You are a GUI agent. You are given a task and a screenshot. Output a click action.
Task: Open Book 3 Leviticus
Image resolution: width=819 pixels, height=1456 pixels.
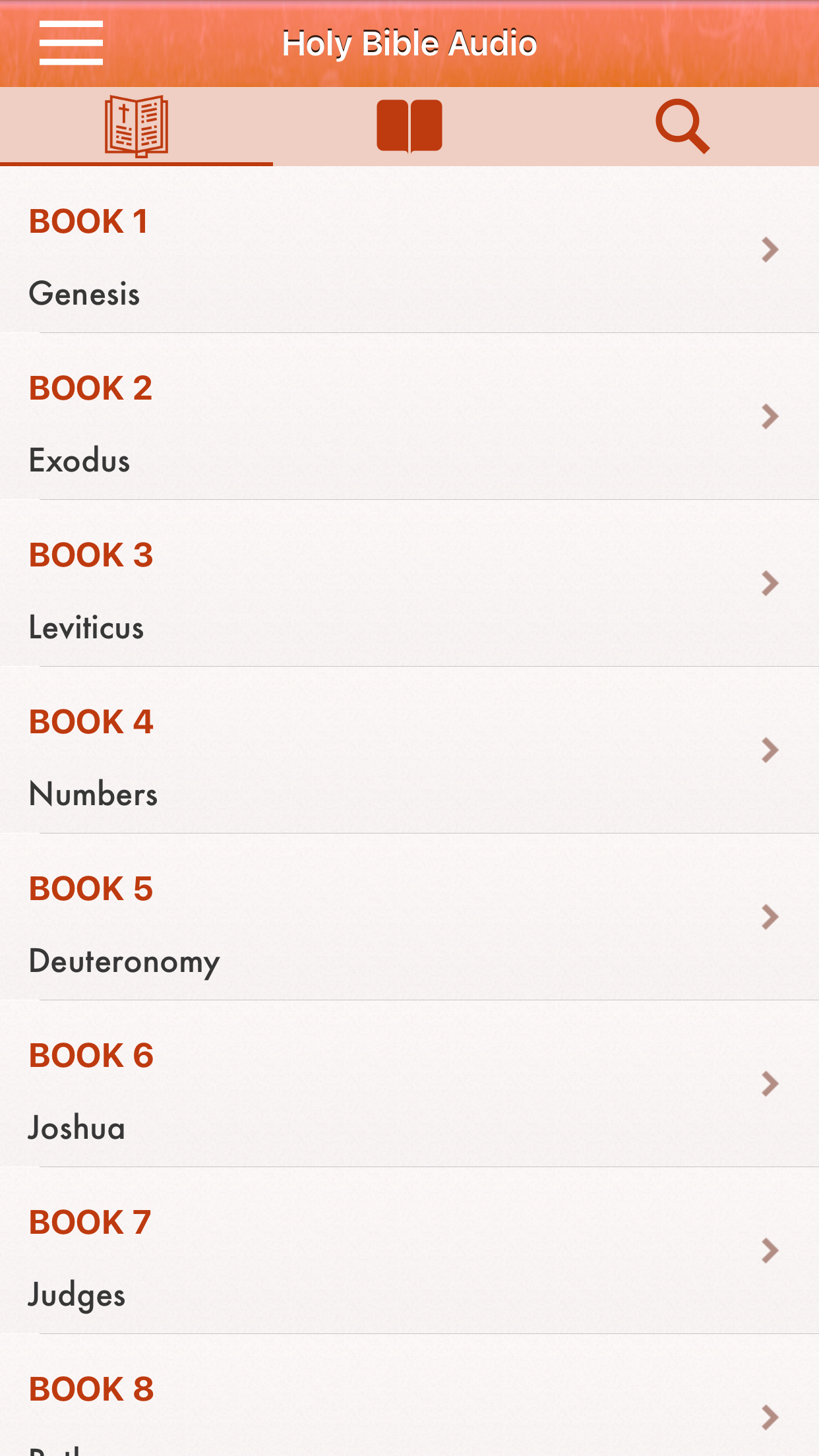coord(409,584)
